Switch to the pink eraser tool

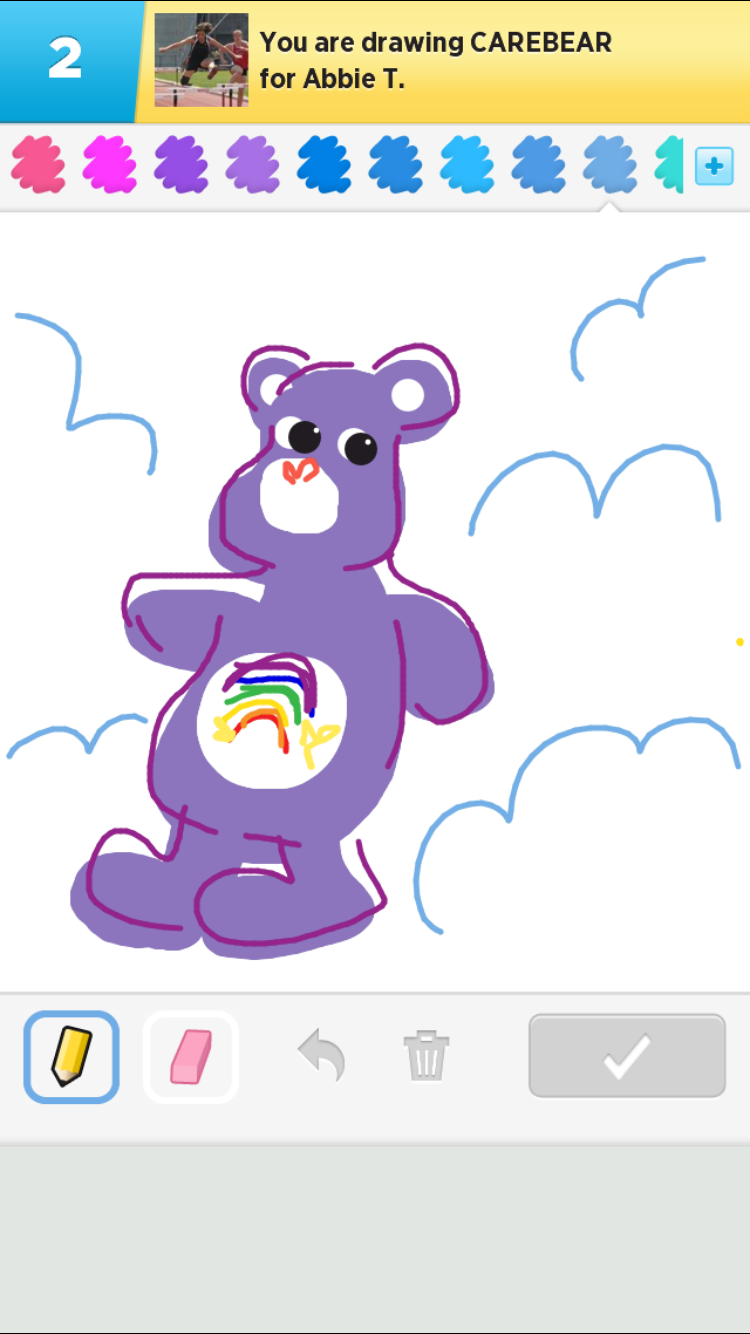[191, 1057]
